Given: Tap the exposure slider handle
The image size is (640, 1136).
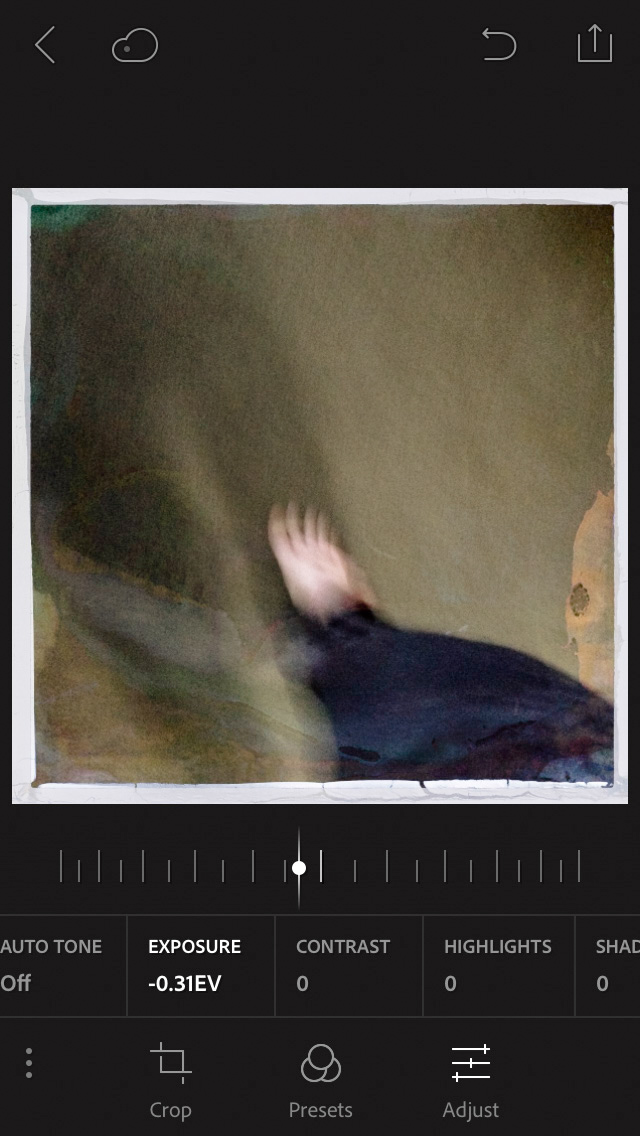Looking at the screenshot, I should (299, 867).
